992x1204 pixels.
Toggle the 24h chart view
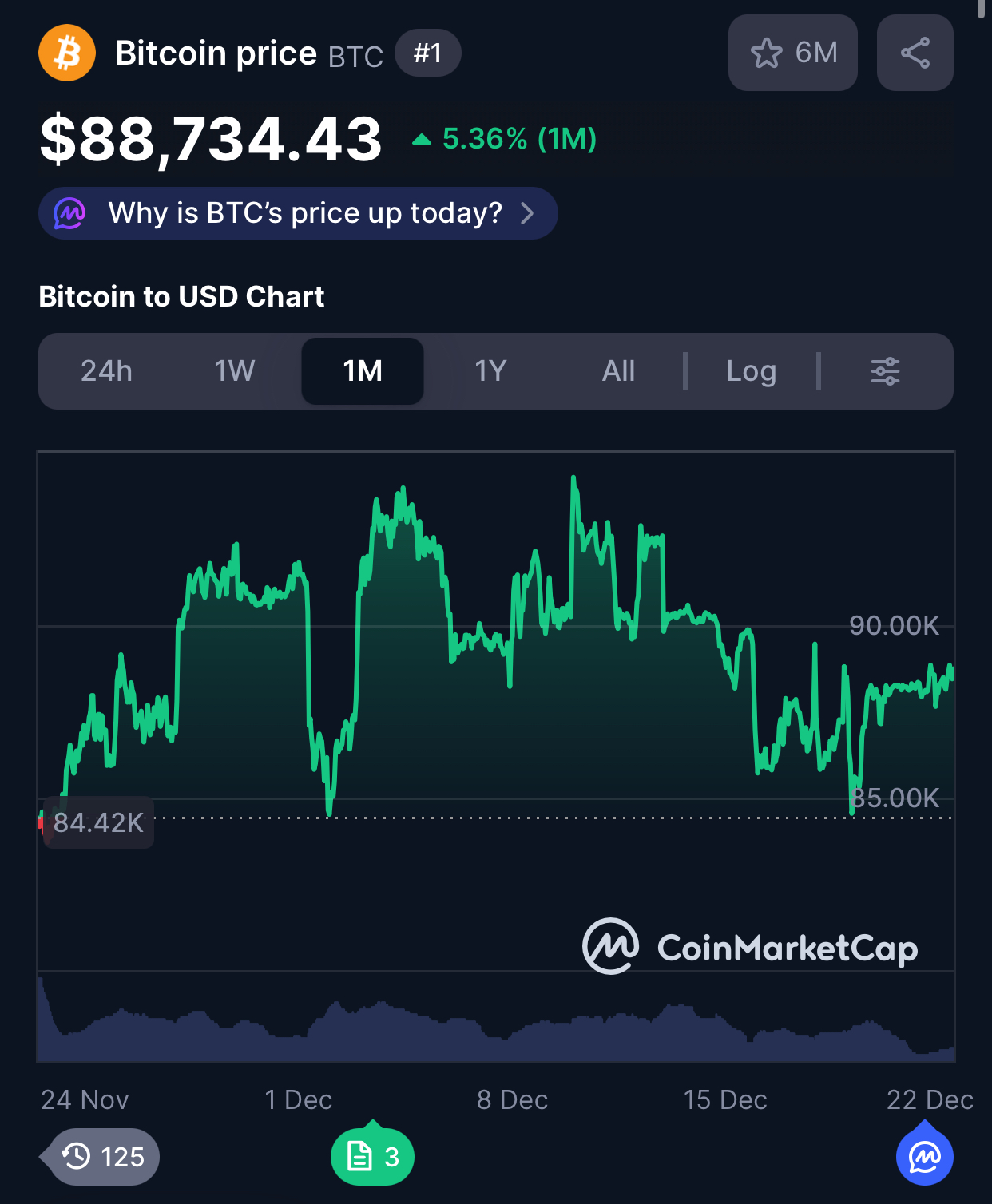pos(106,371)
